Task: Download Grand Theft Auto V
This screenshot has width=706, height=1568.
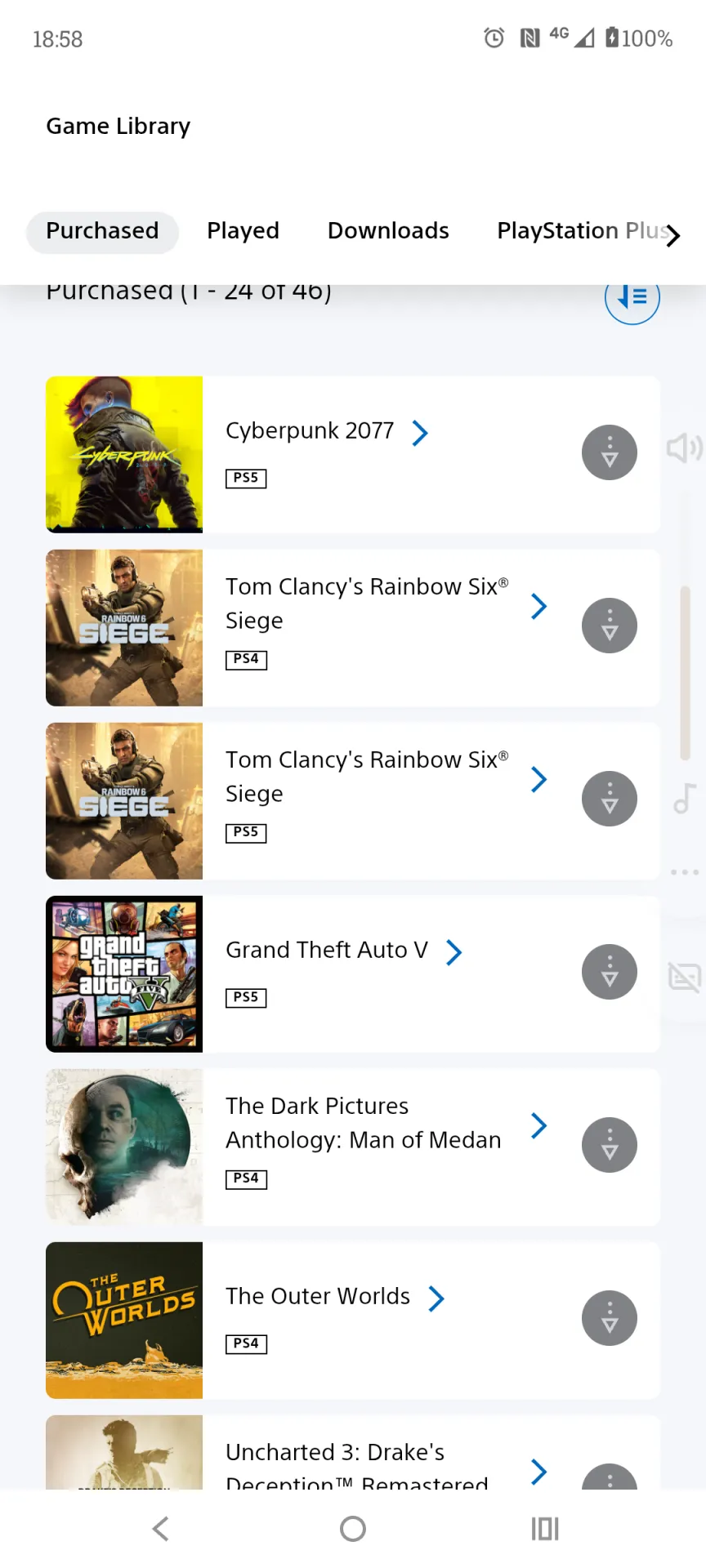Action: (x=610, y=972)
